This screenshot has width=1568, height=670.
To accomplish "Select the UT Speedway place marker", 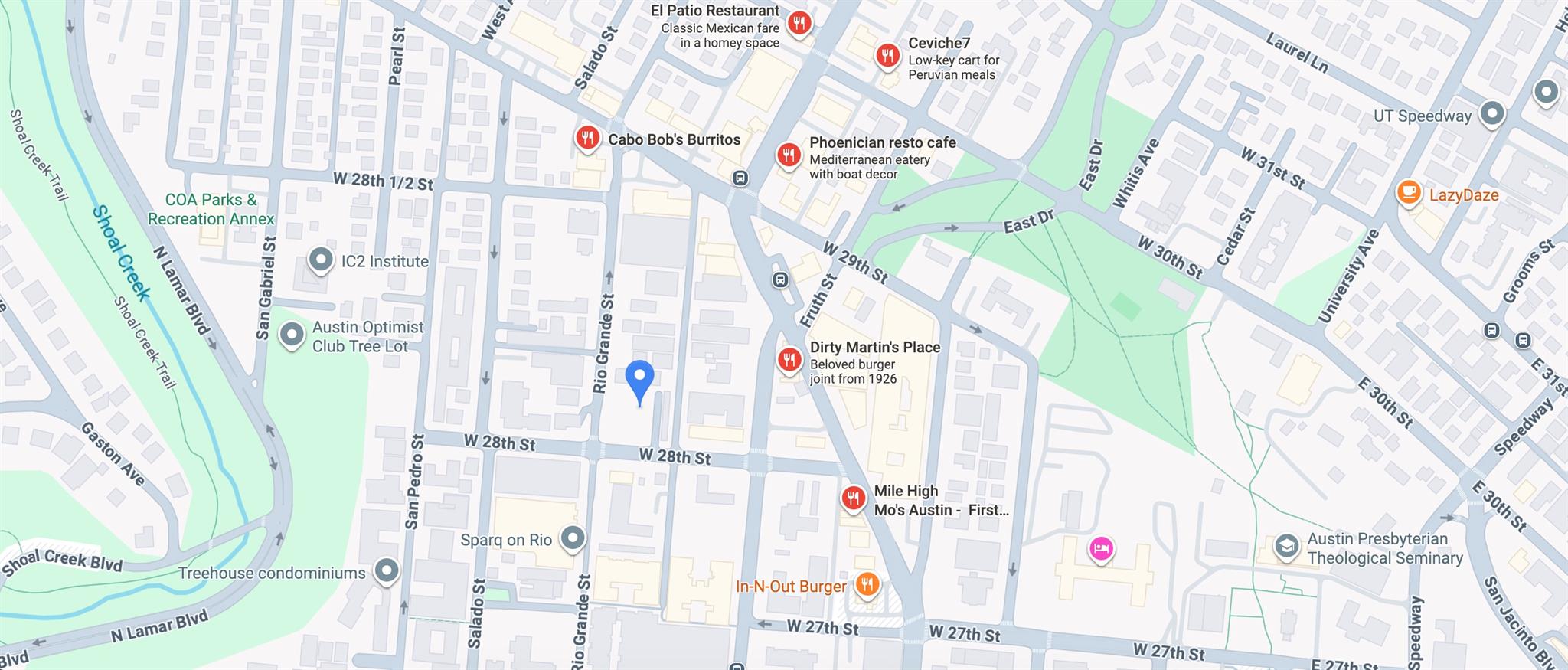I will [1491, 114].
